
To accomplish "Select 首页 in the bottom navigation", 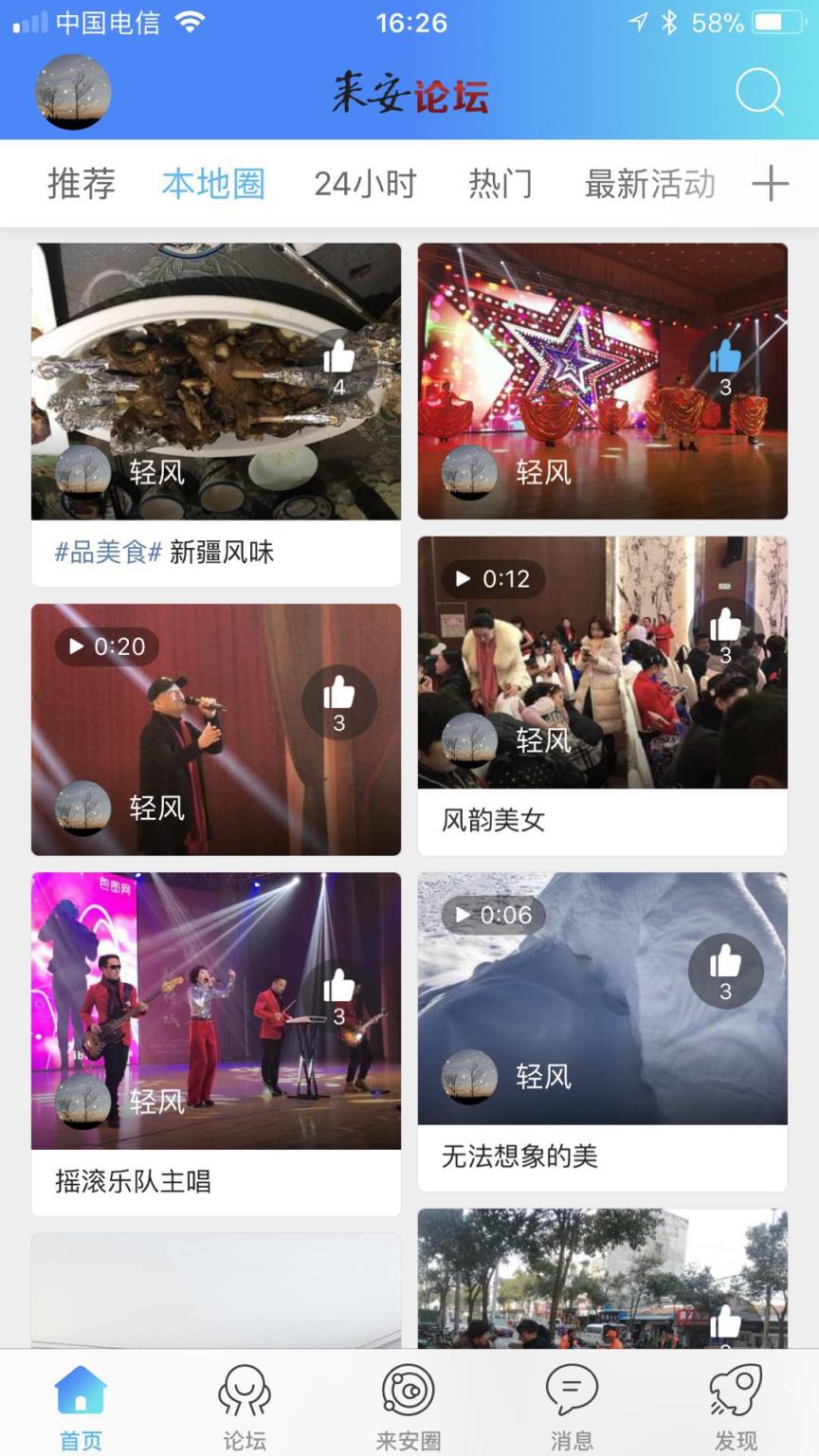I will (81, 1403).
